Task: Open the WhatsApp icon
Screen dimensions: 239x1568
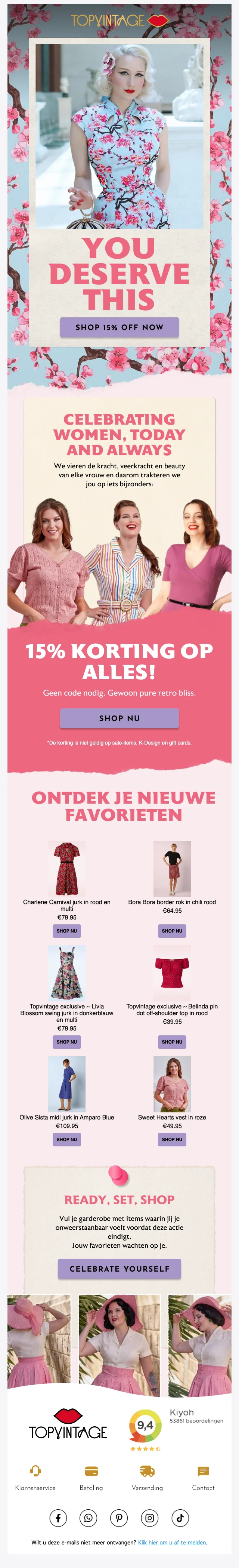Action: click(x=89, y=1518)
